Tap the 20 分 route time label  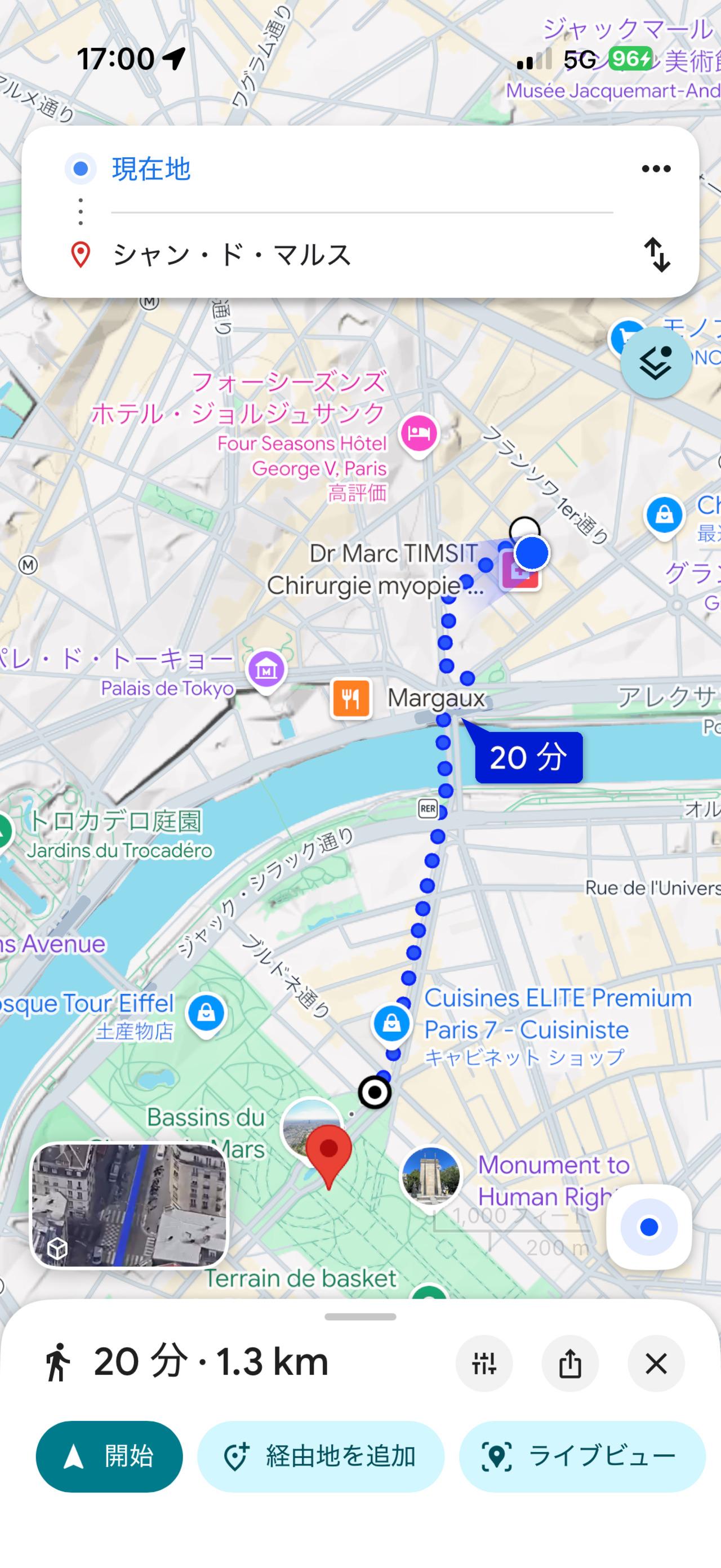pos(528,757)
